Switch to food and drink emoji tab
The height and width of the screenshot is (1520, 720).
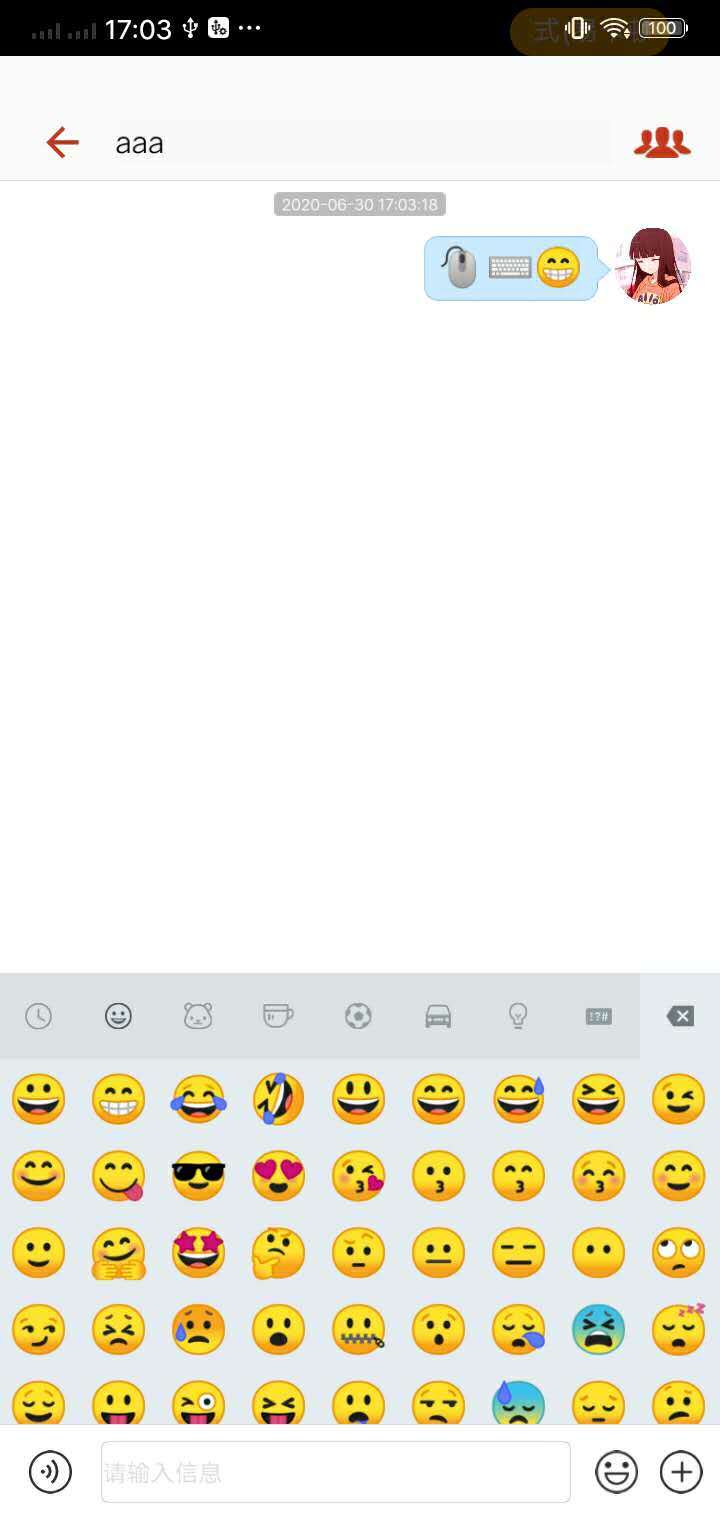[278, 1016]
